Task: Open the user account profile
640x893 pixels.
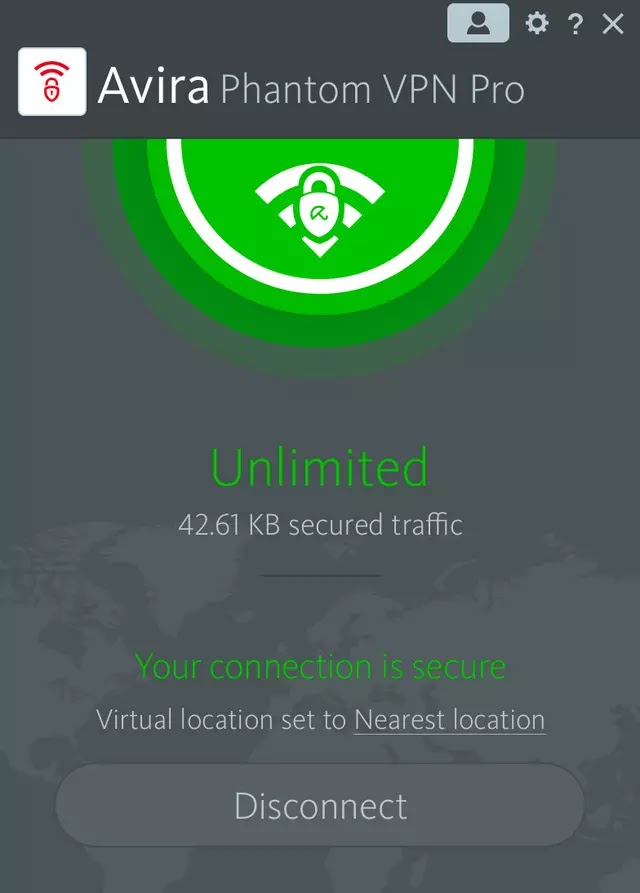Action: 477,23
